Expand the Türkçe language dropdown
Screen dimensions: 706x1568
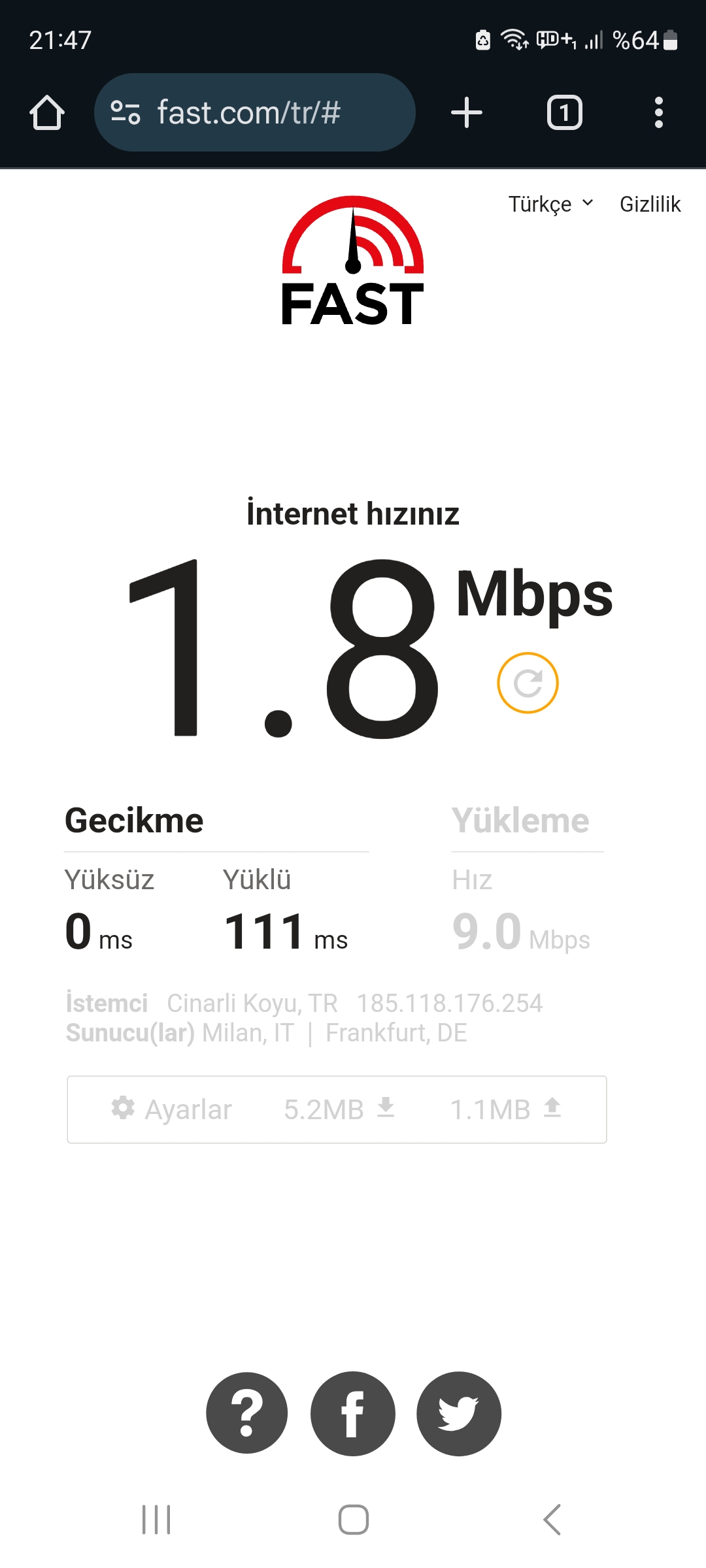click(551, 204)
